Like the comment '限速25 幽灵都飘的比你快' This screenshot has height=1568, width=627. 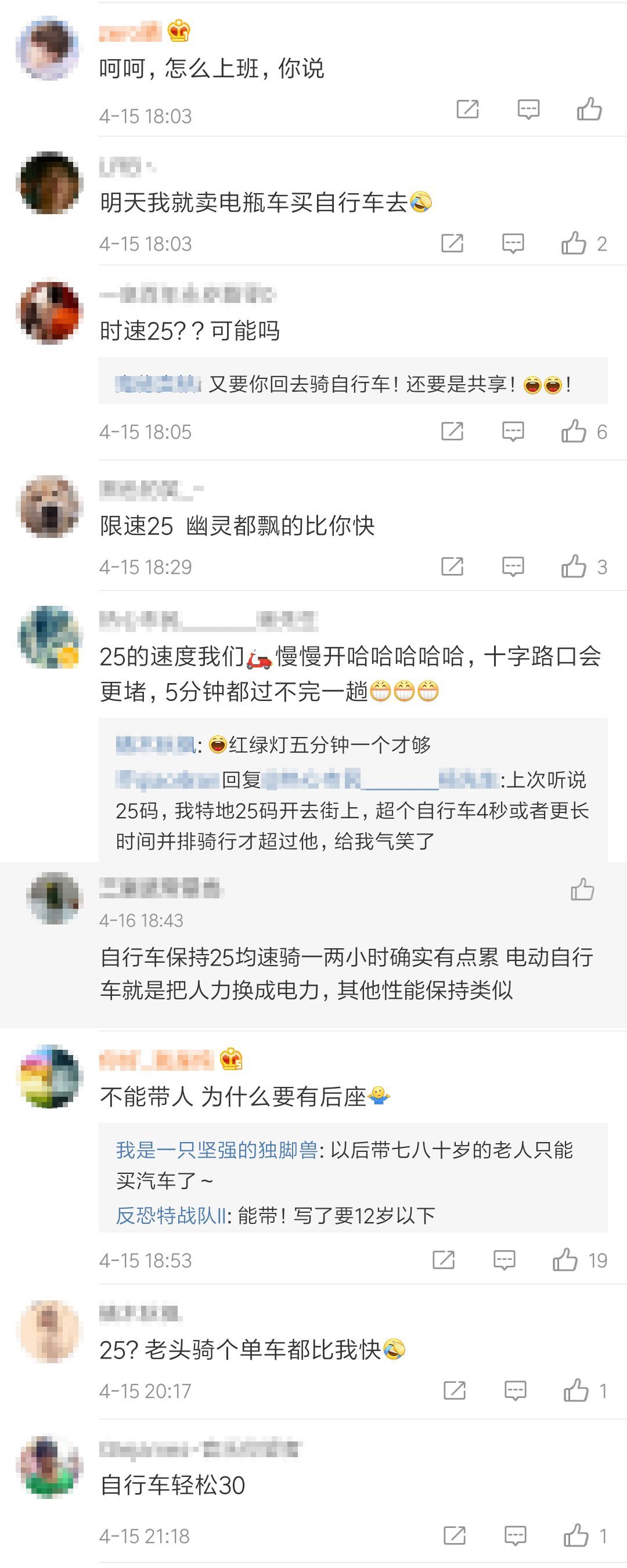coord(574,567)
